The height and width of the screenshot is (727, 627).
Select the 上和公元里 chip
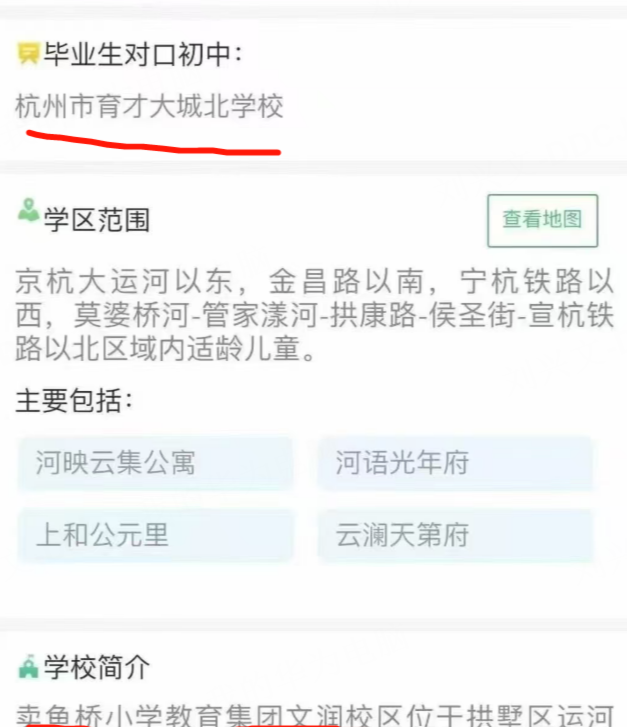pos(155,535)
